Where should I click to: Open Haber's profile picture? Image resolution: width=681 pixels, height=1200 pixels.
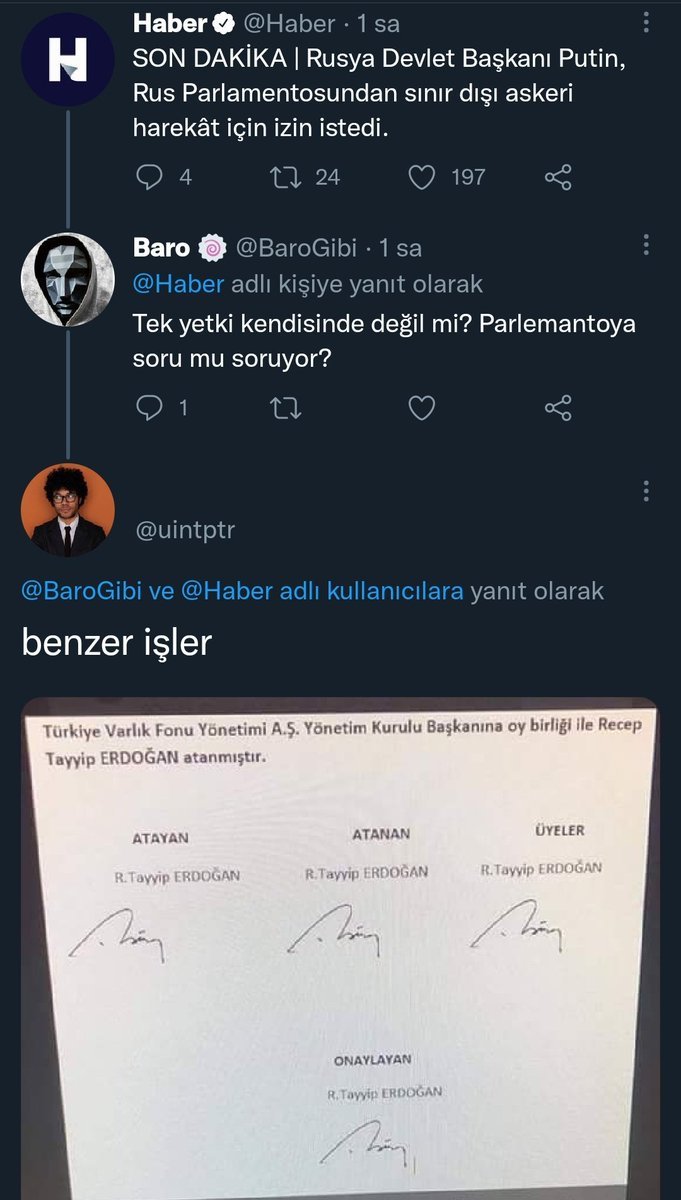[x=68, y=60]
